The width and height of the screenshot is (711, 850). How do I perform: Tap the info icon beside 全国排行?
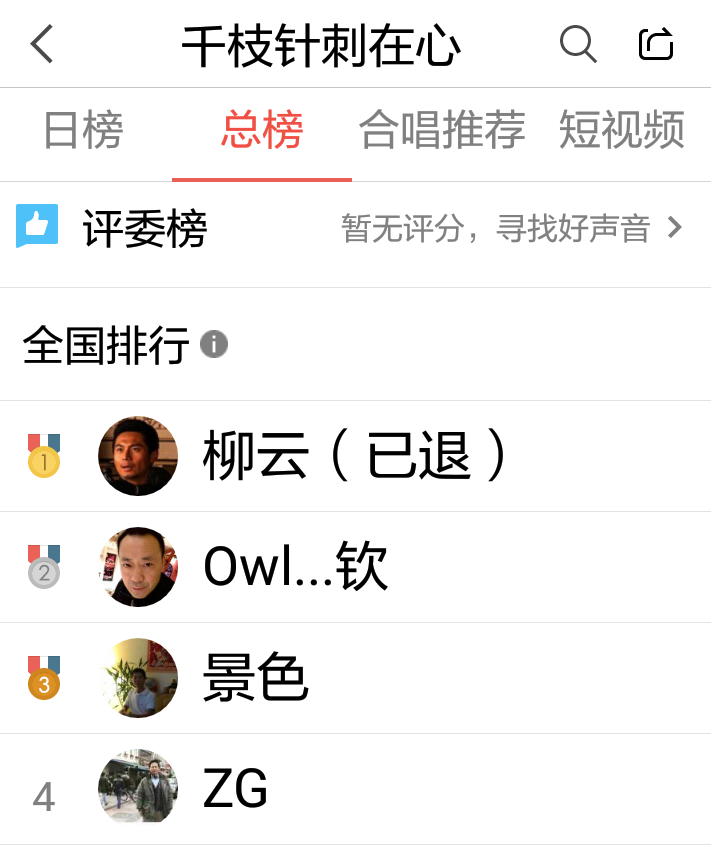point(214,345)
